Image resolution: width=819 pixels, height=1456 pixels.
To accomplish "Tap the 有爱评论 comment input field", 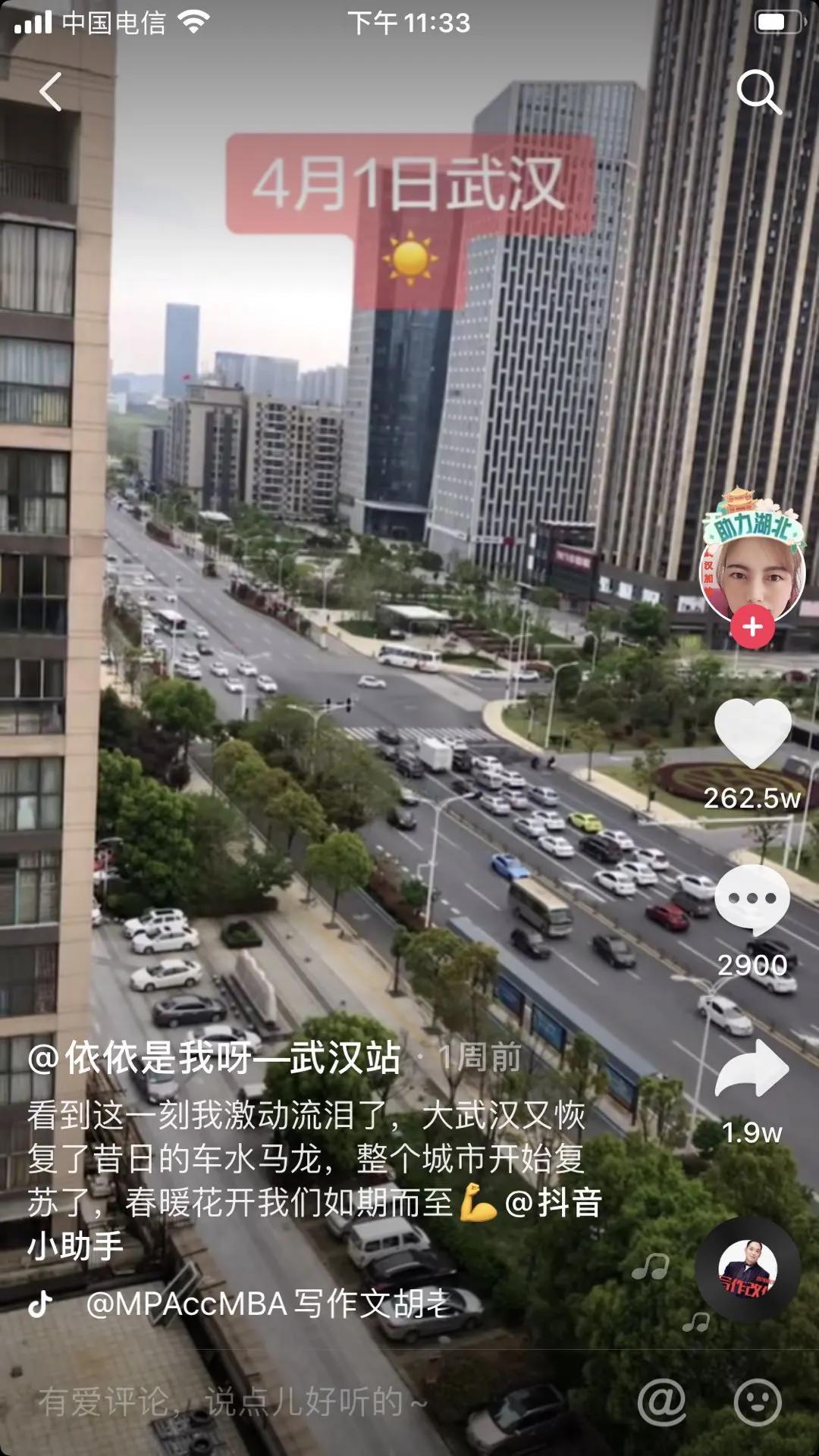I will [x=318, y=1401].
